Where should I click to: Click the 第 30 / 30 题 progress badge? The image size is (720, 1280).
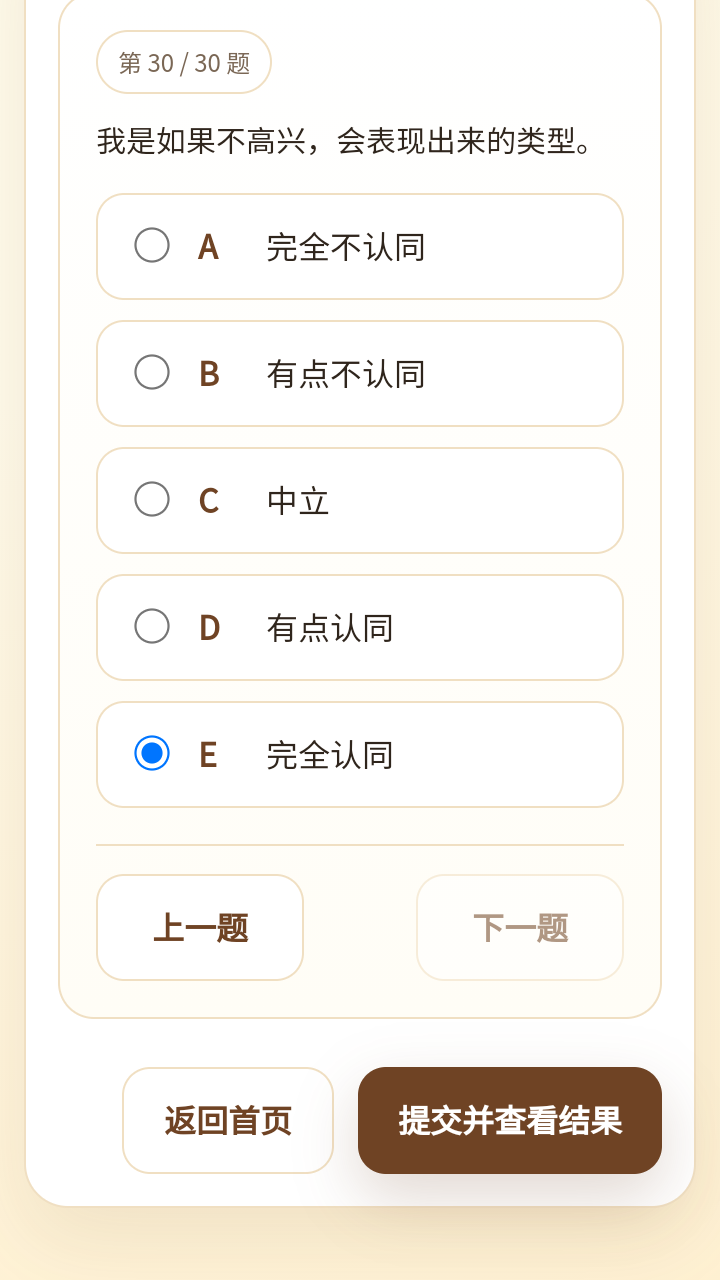click(x=183, y=62)
